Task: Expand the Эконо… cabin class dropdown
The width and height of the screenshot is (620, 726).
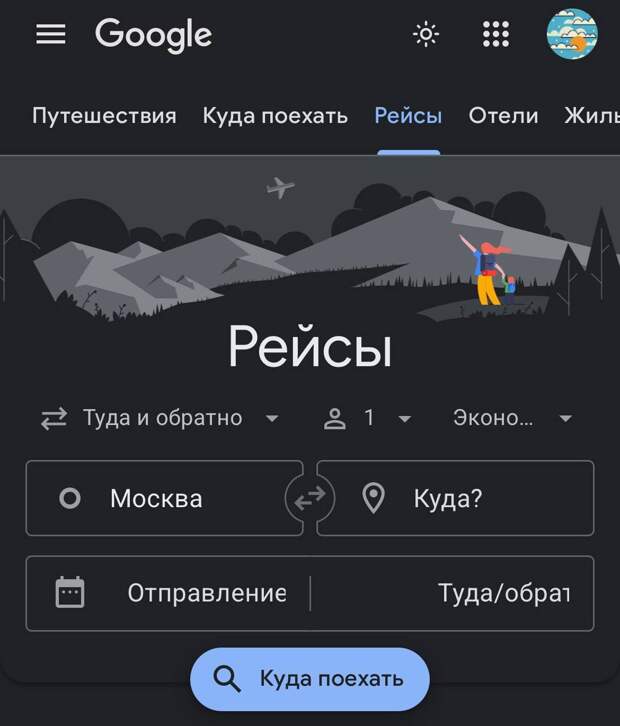Action: (x=512, y=418)
